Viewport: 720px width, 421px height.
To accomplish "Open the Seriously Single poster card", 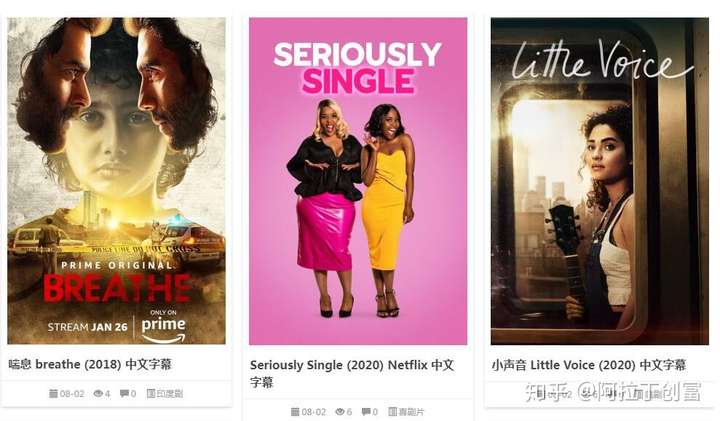I will [x=358, y=180].
